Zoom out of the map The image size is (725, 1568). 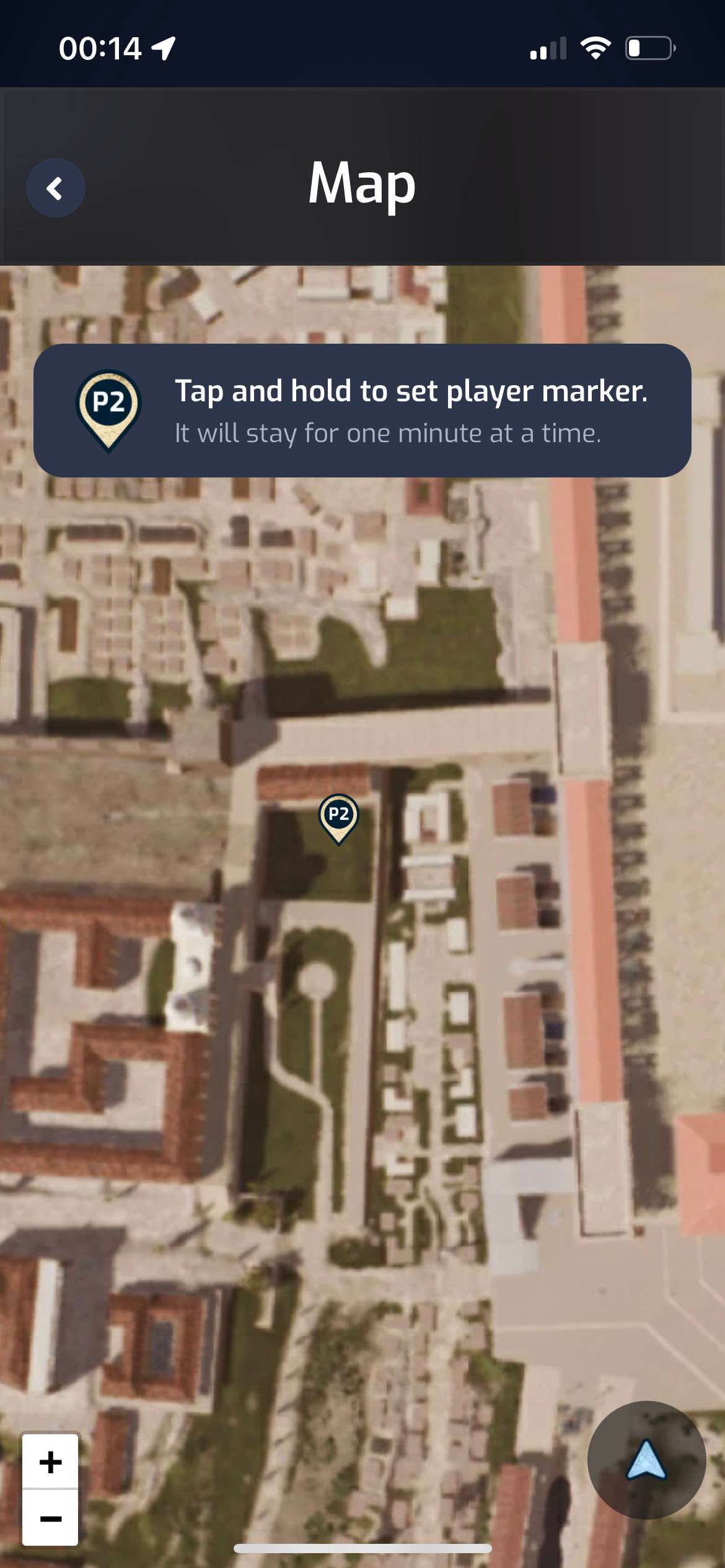(50, 1518)
